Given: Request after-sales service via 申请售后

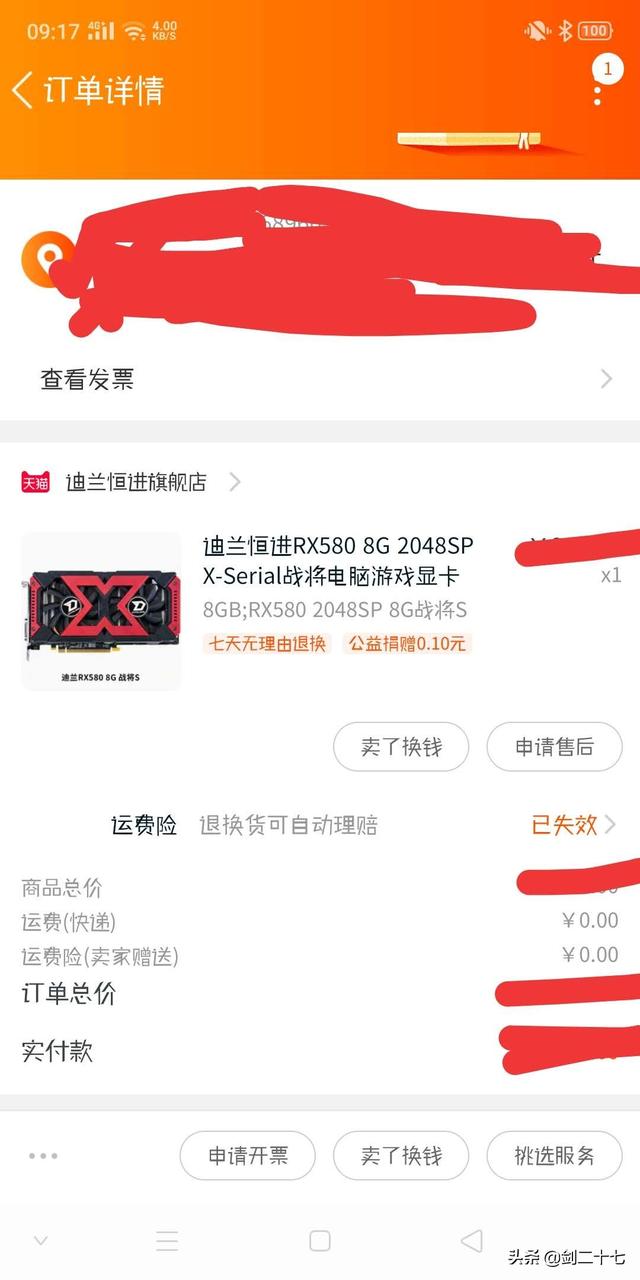Looking at the screenshot, I should 554,746.
